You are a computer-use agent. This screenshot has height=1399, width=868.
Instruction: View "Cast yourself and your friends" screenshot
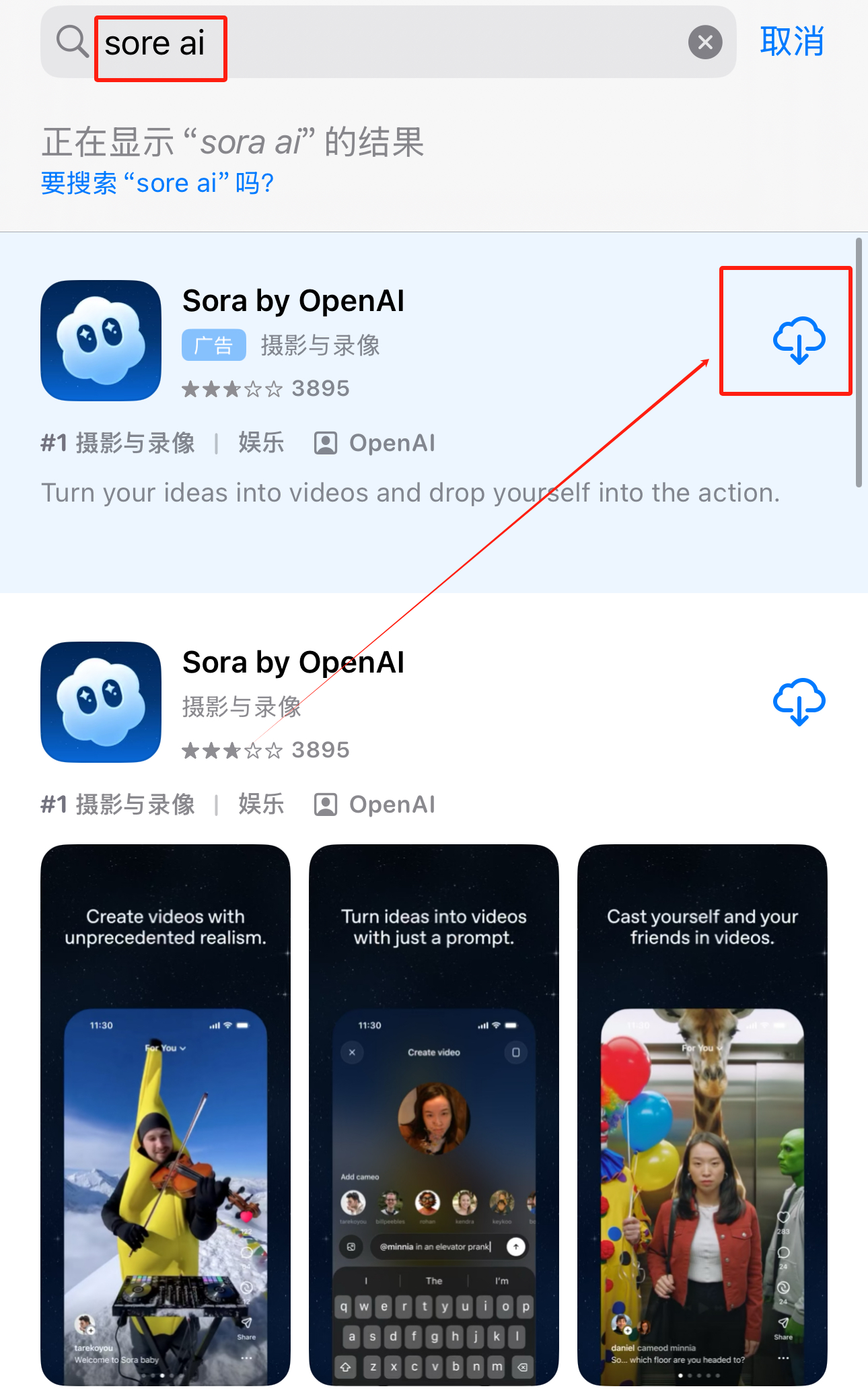(x=702, y=1114)
